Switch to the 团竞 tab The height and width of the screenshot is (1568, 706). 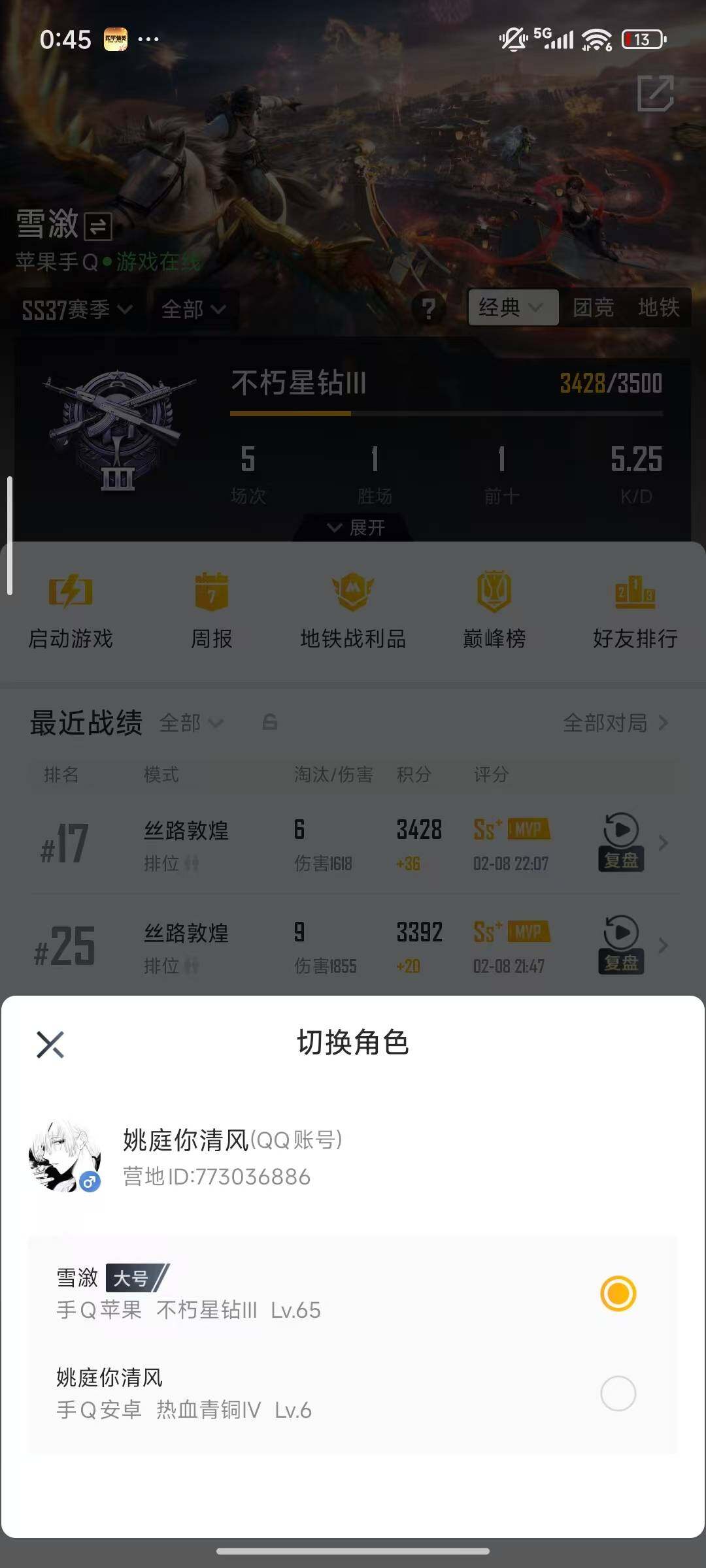click(x=594, y=308)
